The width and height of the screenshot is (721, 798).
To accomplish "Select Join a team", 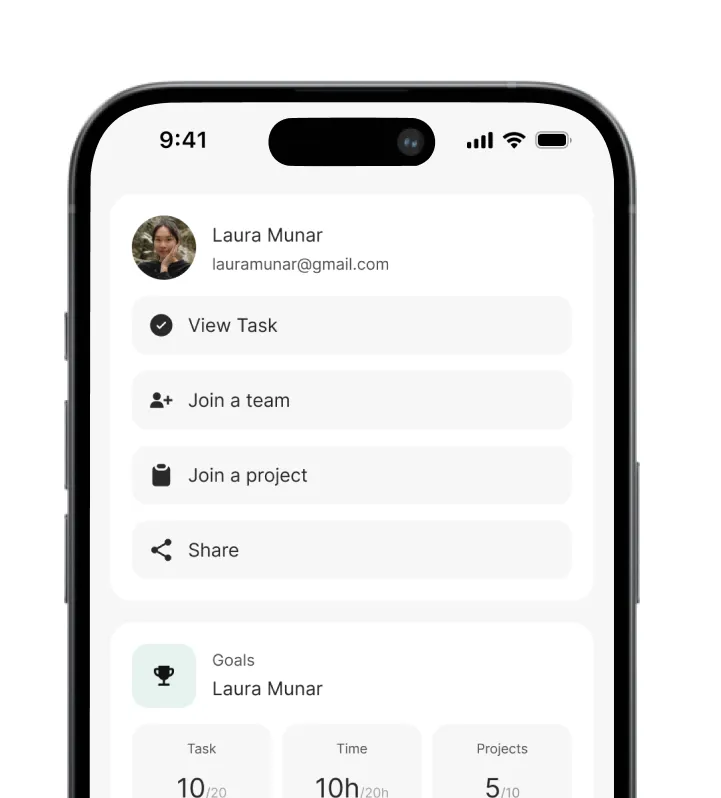I will (351, 400).
